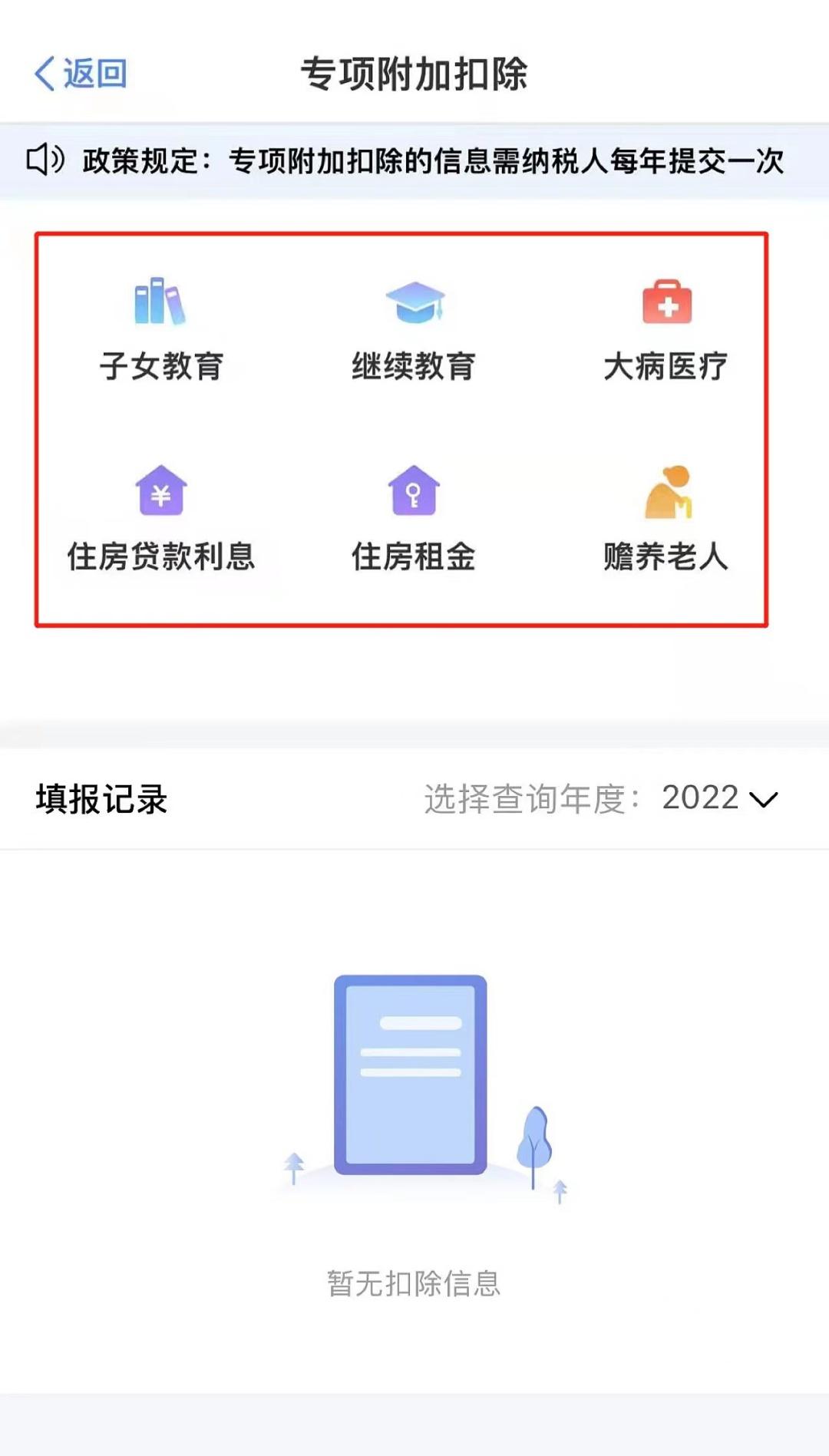Screen dimensions: 829x1456
Task: Choose 住房贷款利息 deduction
Action: (x=161, y=519)
